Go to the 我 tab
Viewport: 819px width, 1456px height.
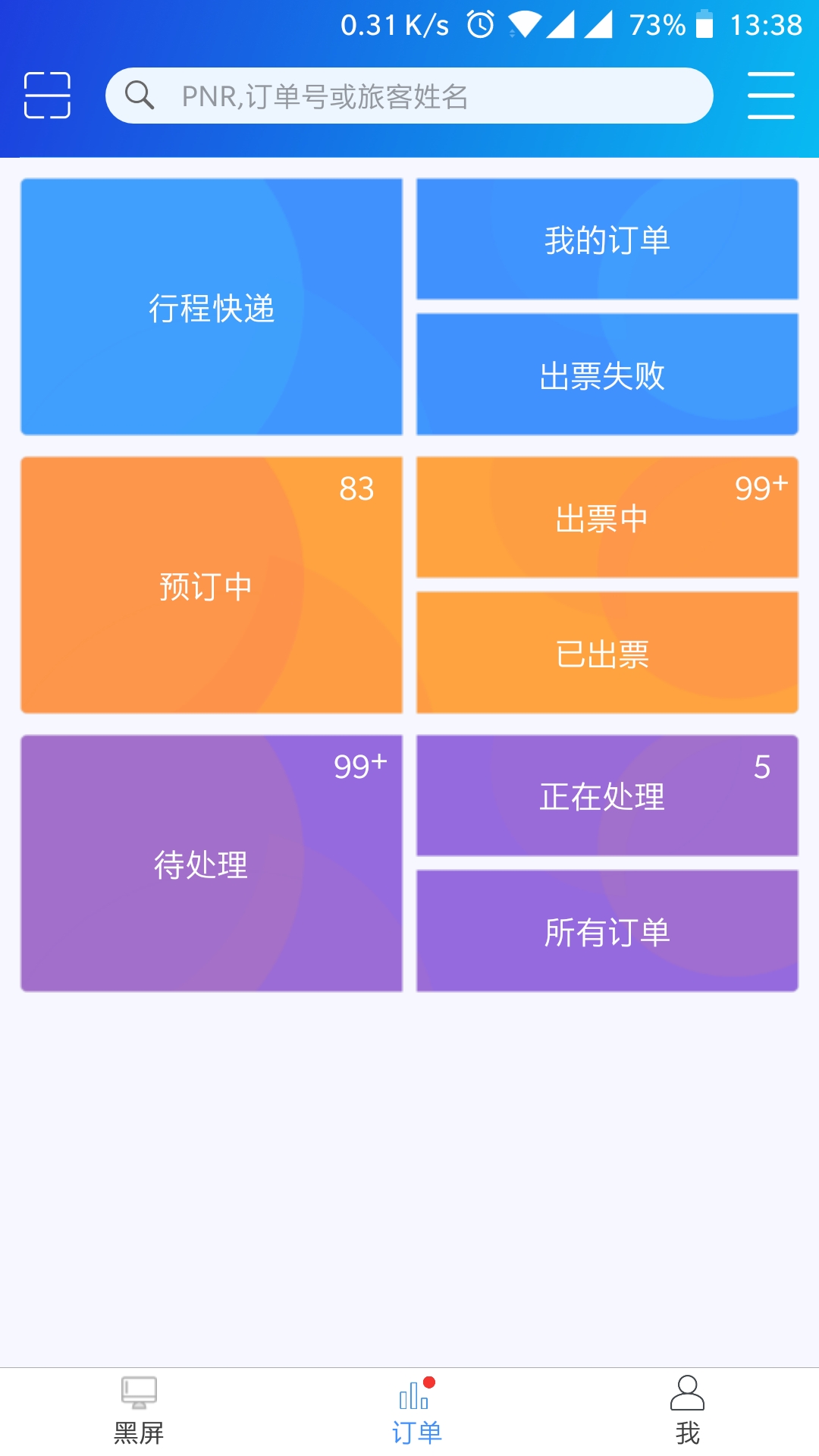click(x=687, y=1412)
